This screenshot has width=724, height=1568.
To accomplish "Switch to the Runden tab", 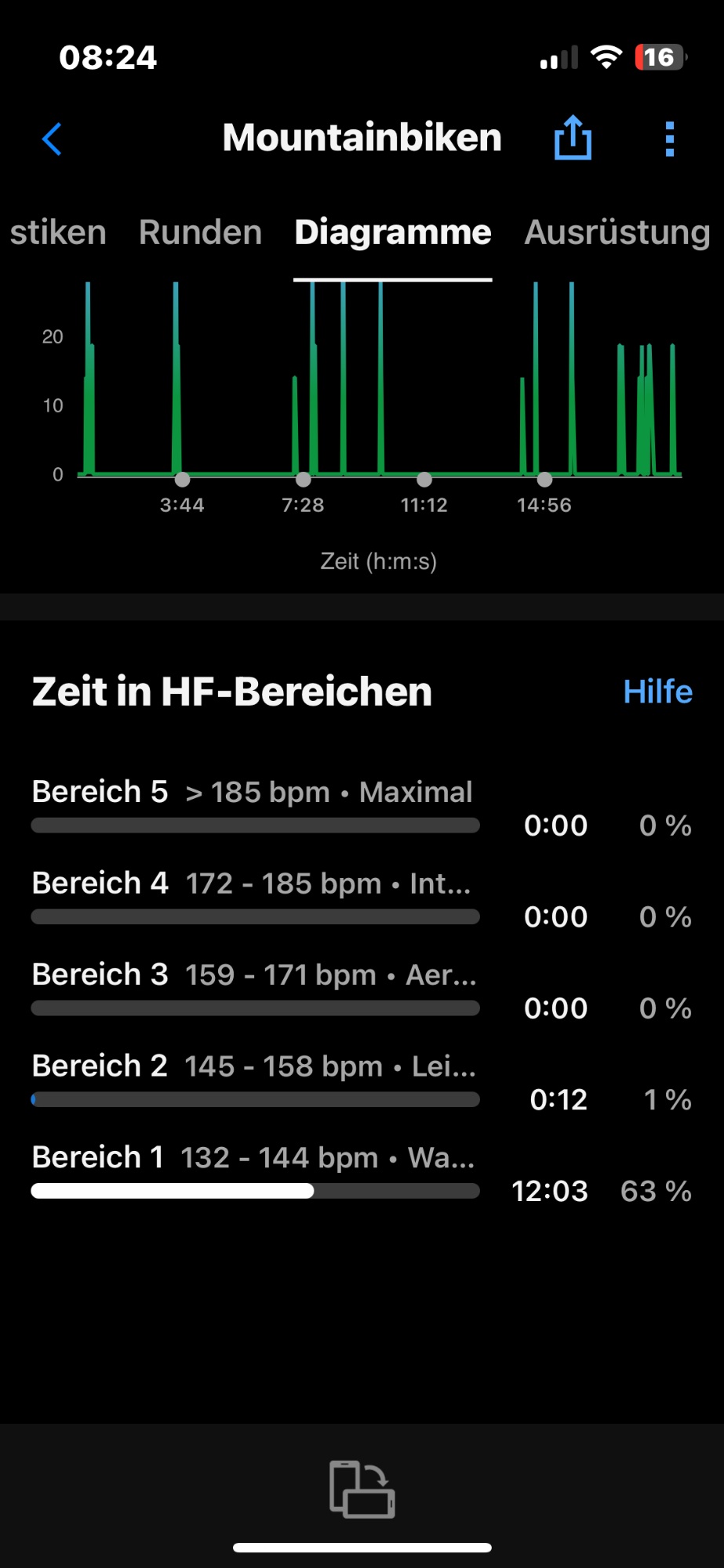I will click(200, 233).
